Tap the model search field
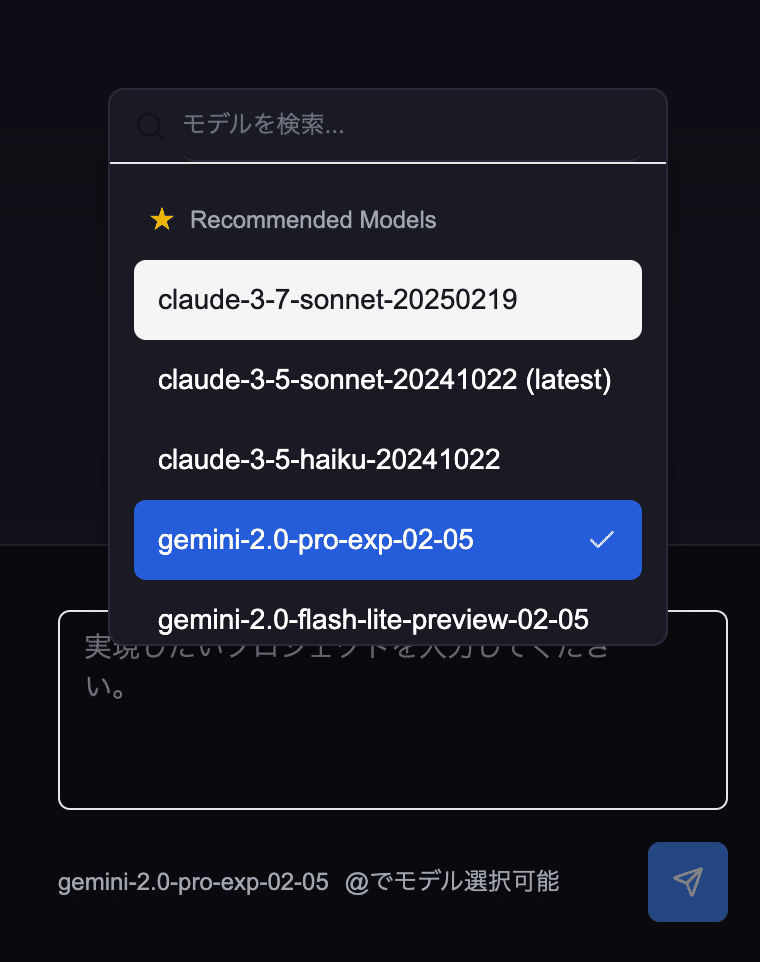 [x=400, y=125]
